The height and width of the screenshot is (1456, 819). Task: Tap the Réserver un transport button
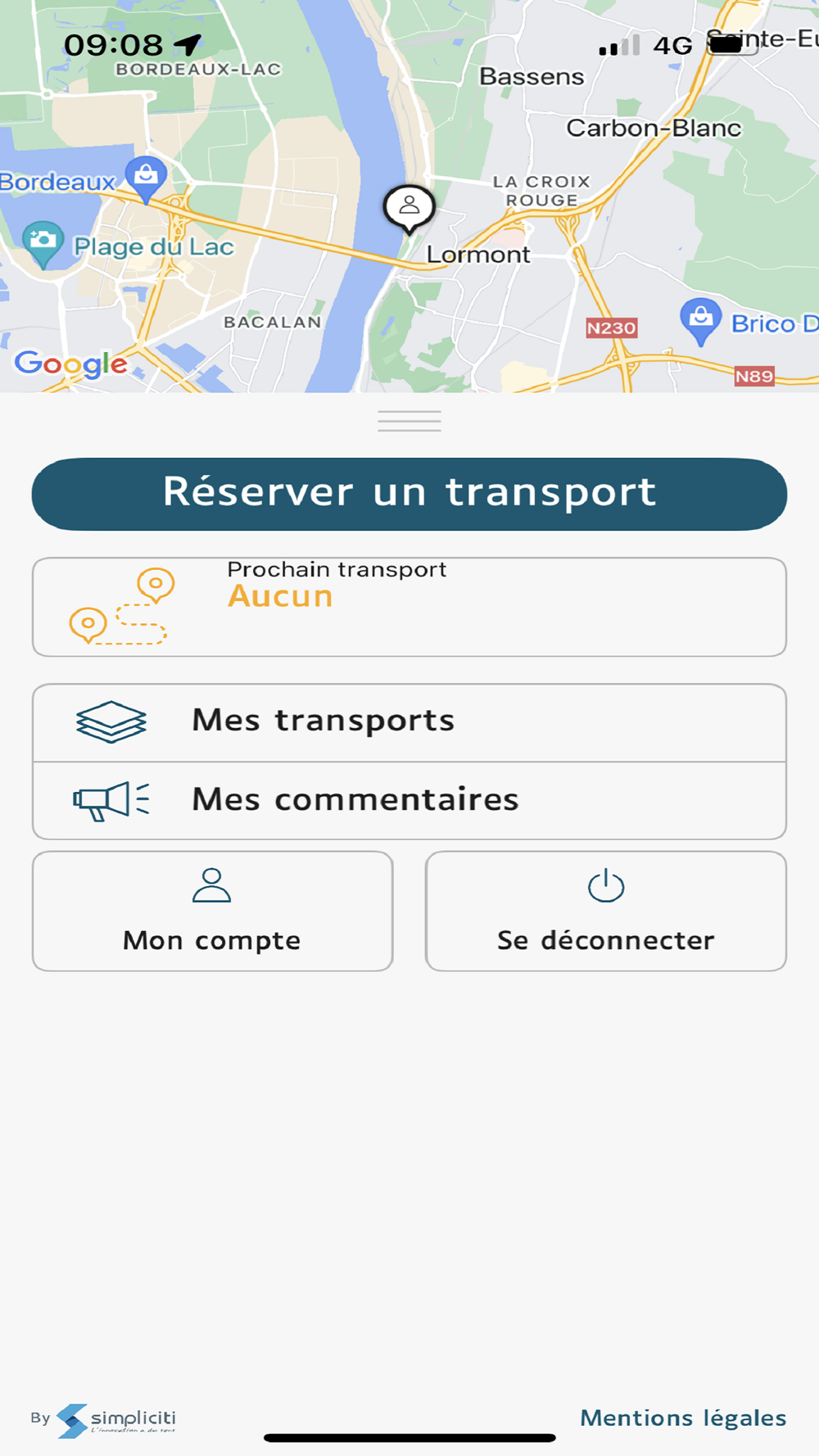point(409,494)
